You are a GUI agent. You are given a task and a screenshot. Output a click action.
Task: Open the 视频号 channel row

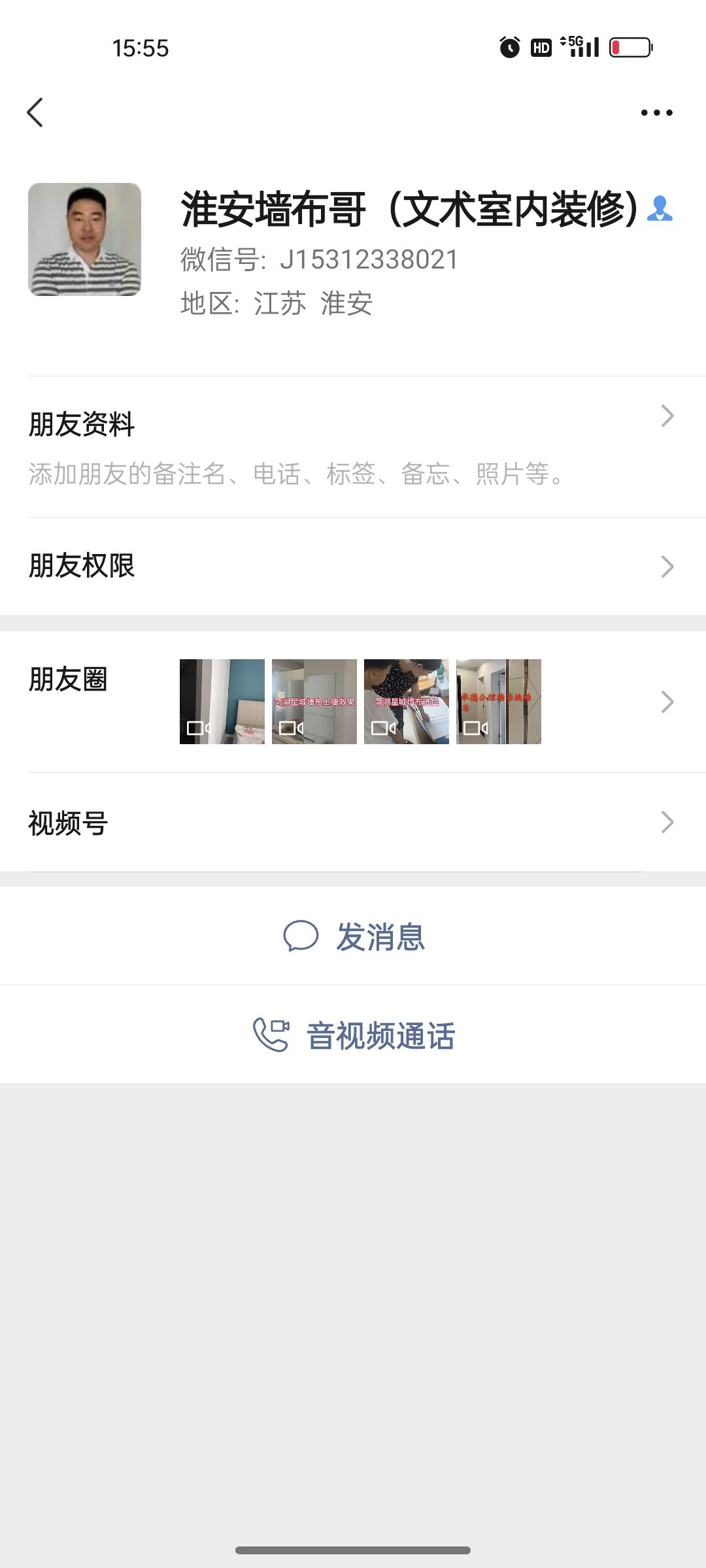pyautogui.click(x=353, y=823)
